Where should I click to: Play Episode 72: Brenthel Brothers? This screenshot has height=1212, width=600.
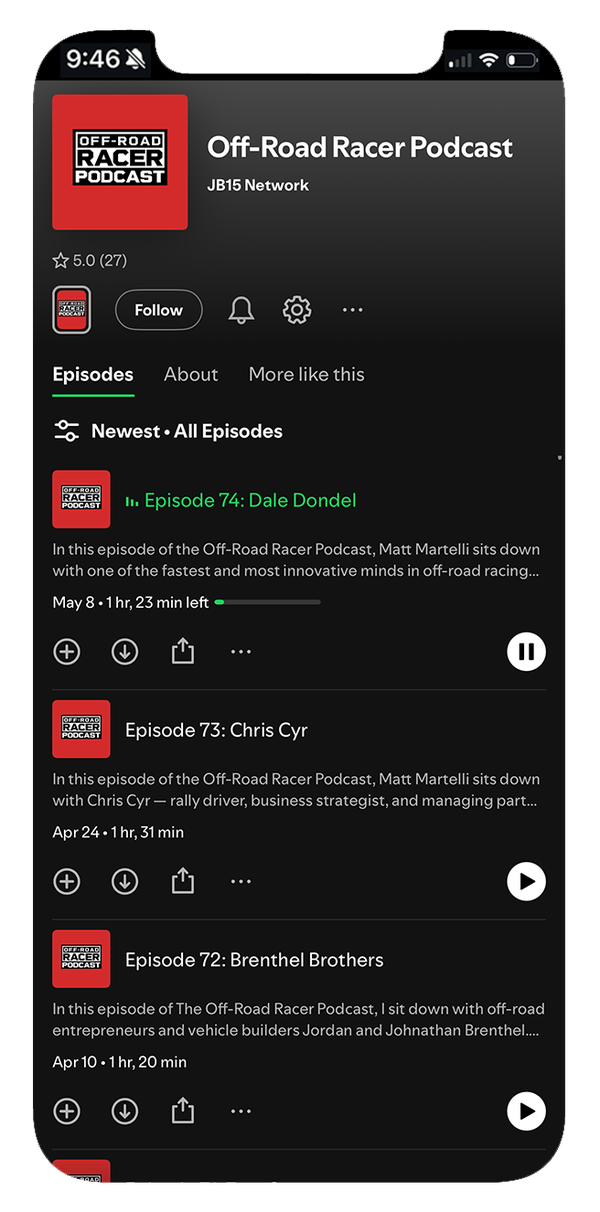526,1111
